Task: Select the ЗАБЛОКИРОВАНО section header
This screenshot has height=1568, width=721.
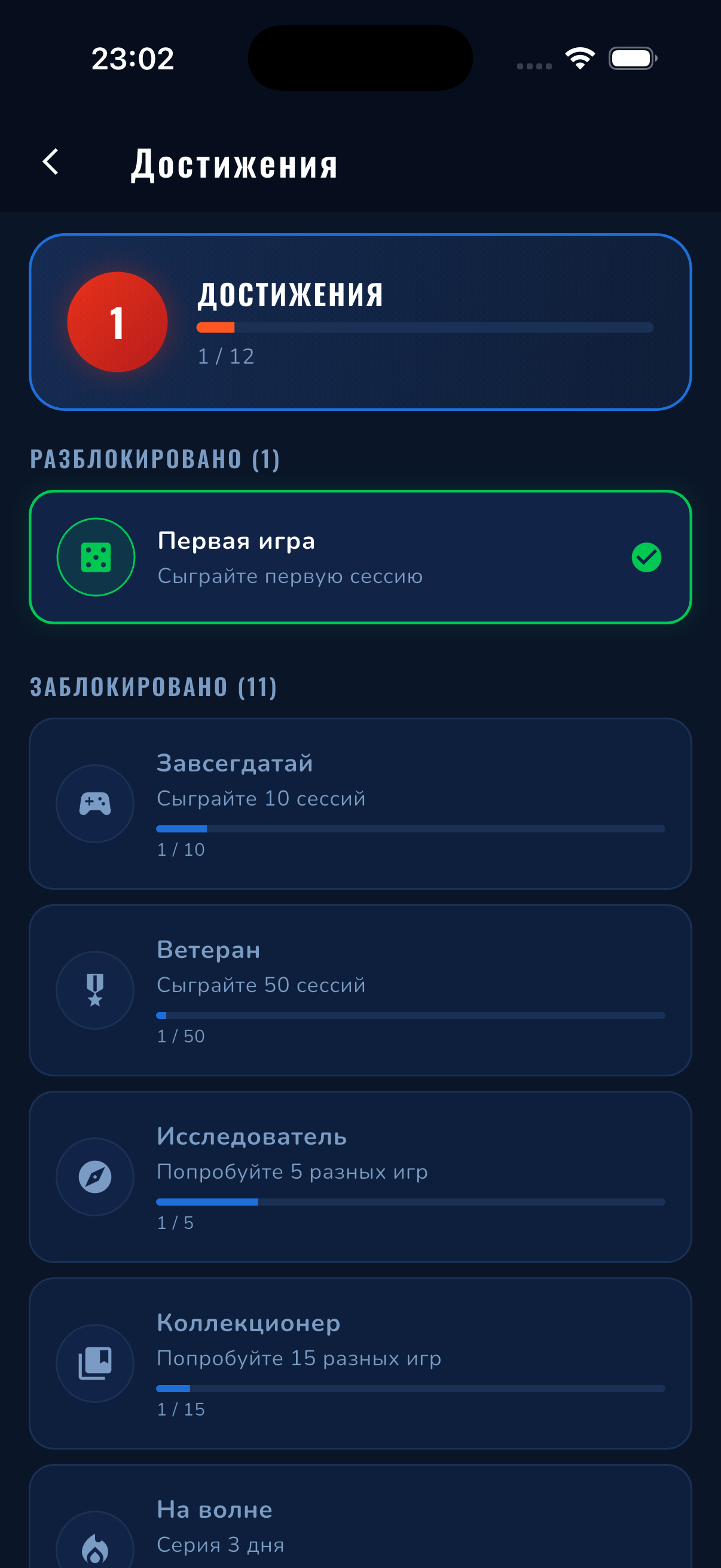Action: [152, 688]
